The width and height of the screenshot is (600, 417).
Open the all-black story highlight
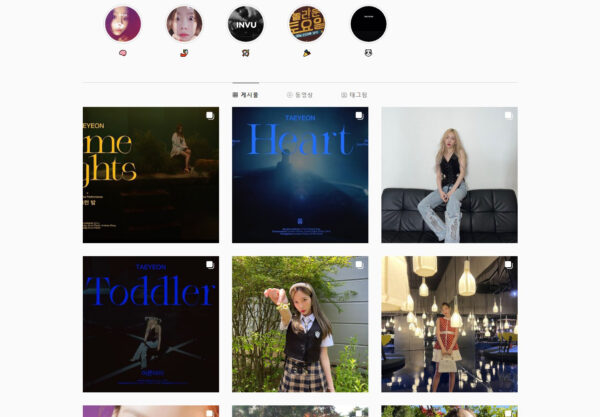pos(368,24)
